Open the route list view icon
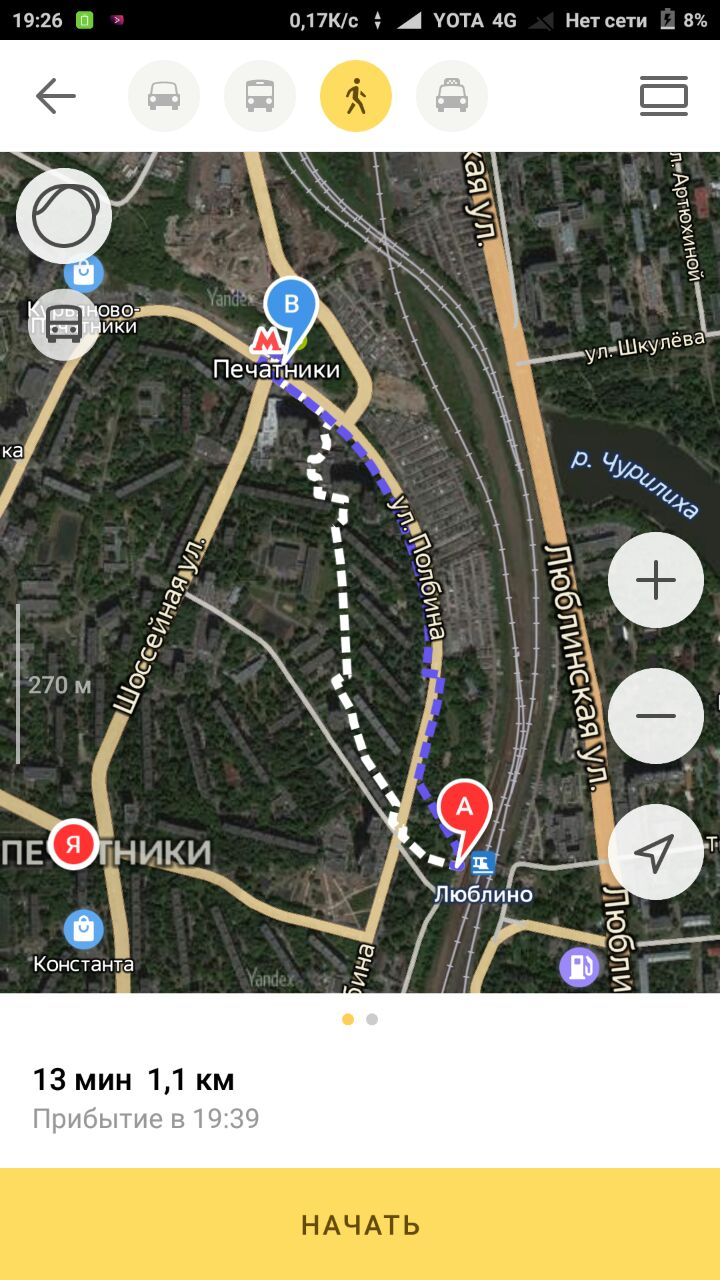The width and height of the screenshot is (720, 1280). coord(664,96)
